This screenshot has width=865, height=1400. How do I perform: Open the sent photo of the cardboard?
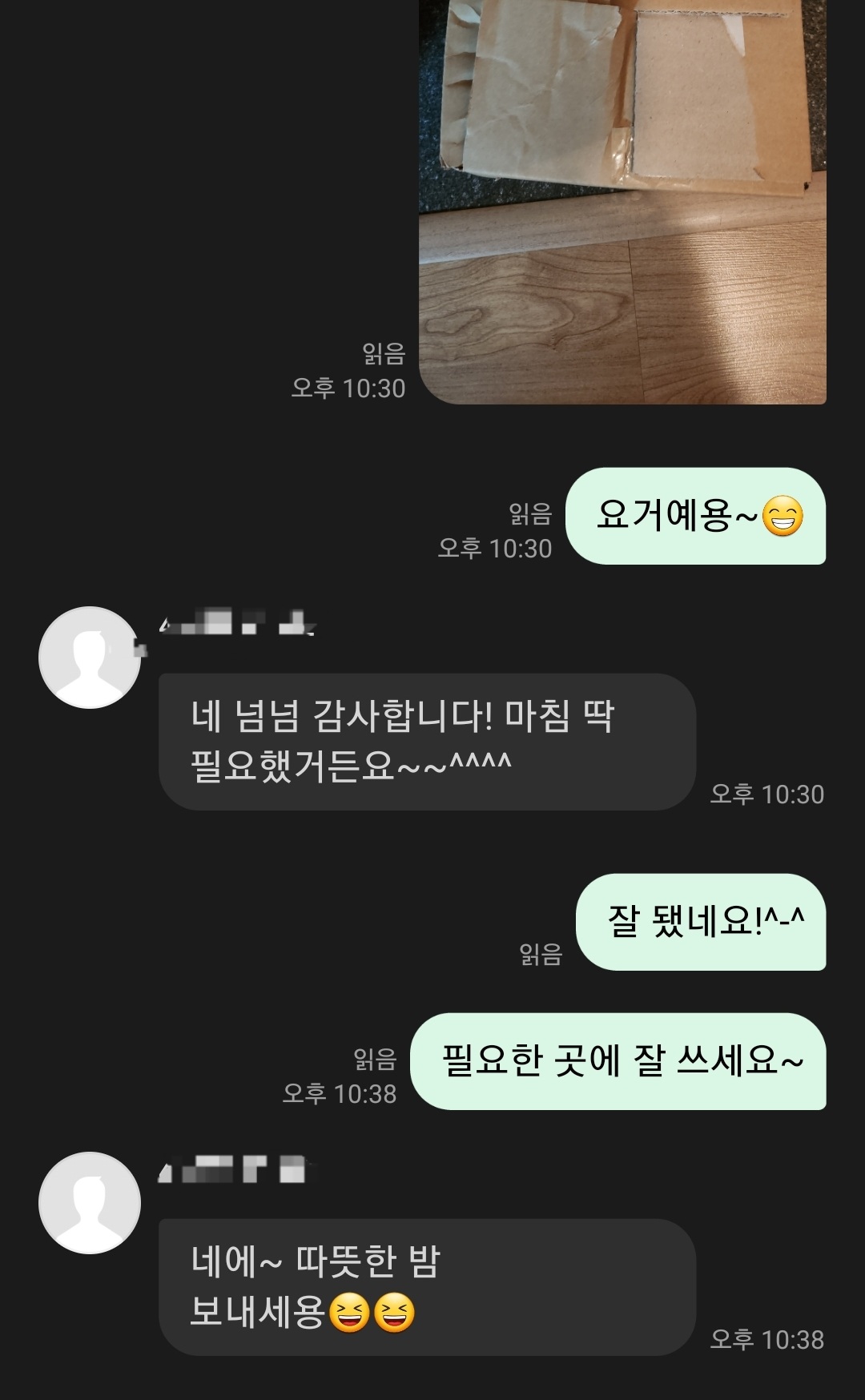pos(622,200)
